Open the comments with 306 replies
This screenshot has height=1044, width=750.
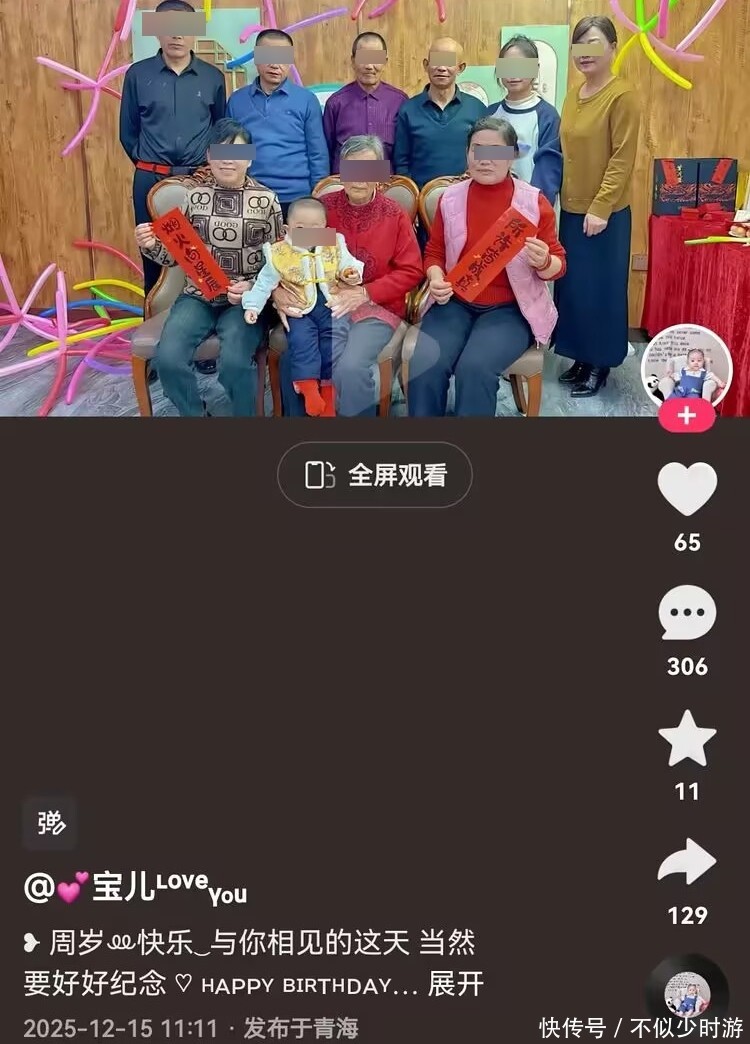coord(687,613)
